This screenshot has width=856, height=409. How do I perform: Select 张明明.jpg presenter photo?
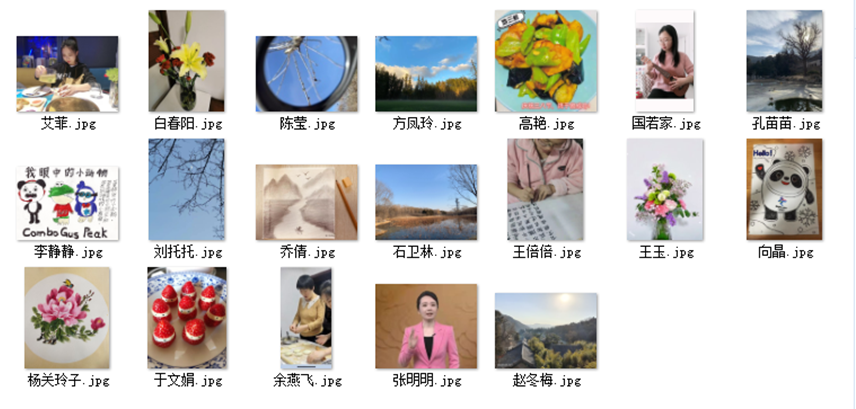(426, 326)
